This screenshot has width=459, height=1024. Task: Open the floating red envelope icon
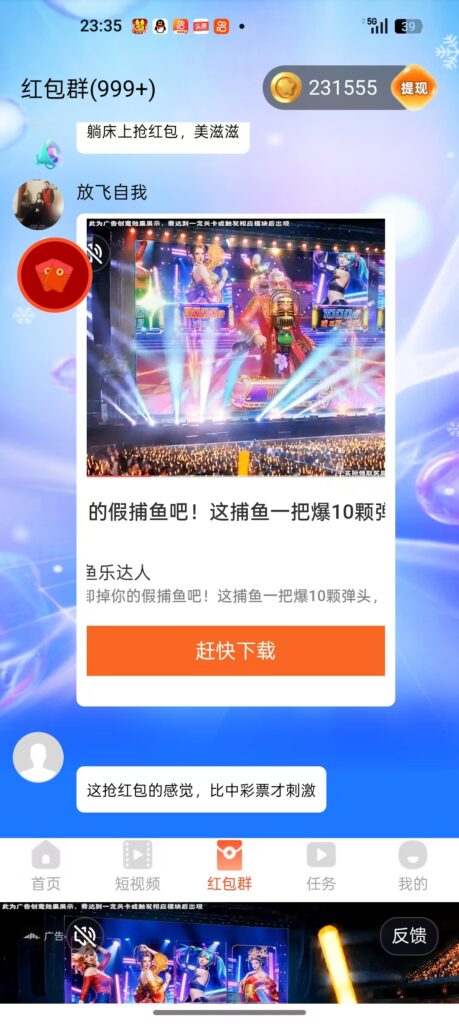click(54, 275)
